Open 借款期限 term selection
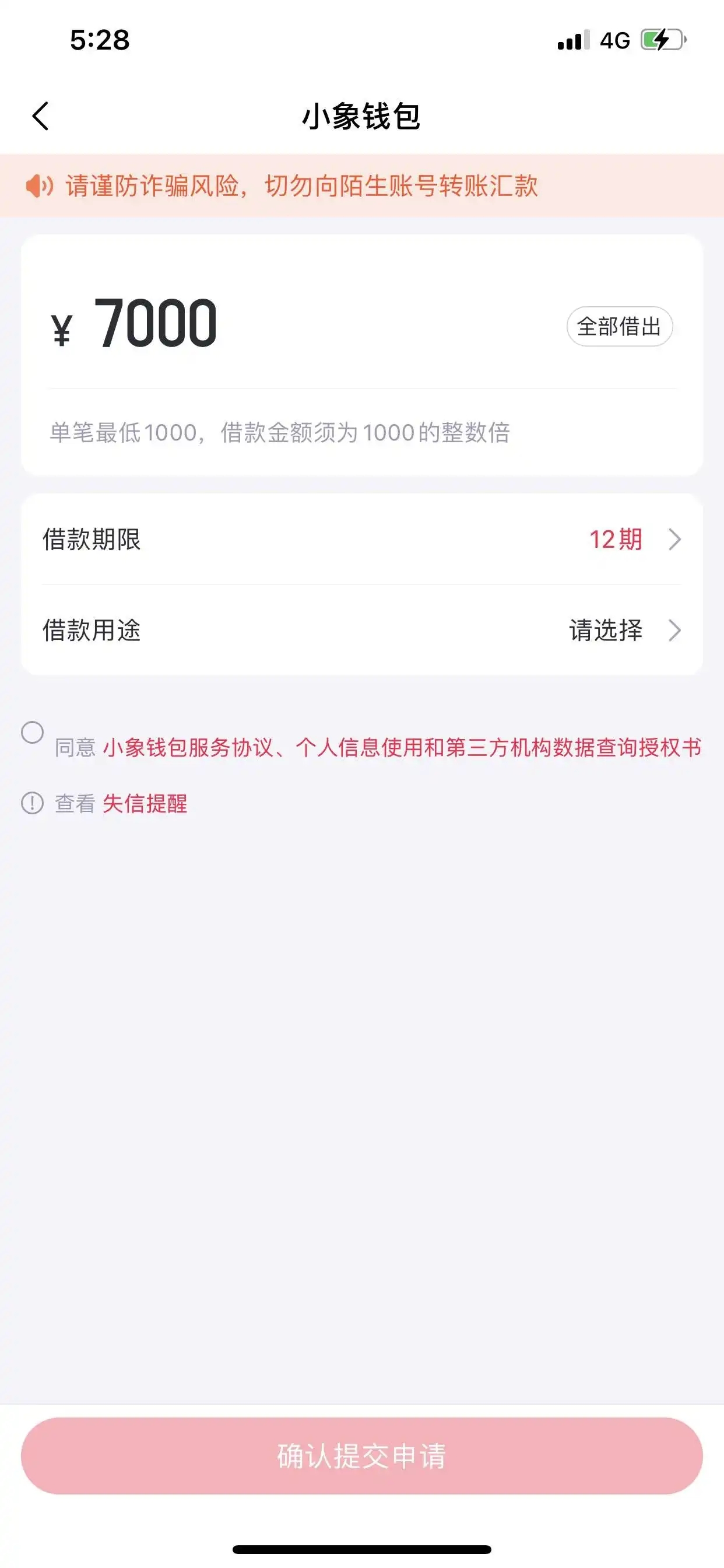Image resolution: width=724 pixels, height=1568 pixels. [361, 540]
